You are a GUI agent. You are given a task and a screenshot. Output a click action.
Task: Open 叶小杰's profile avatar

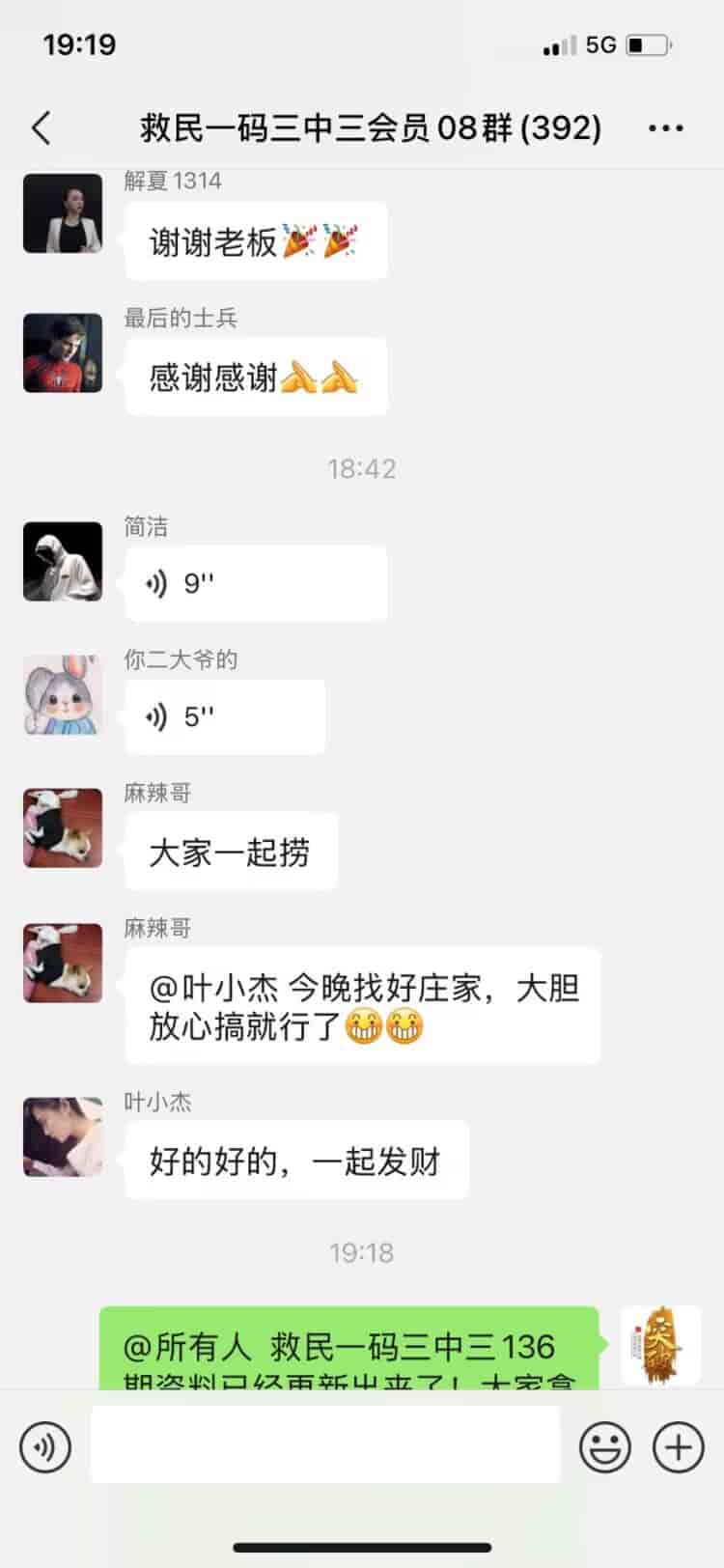point(63,1136)
